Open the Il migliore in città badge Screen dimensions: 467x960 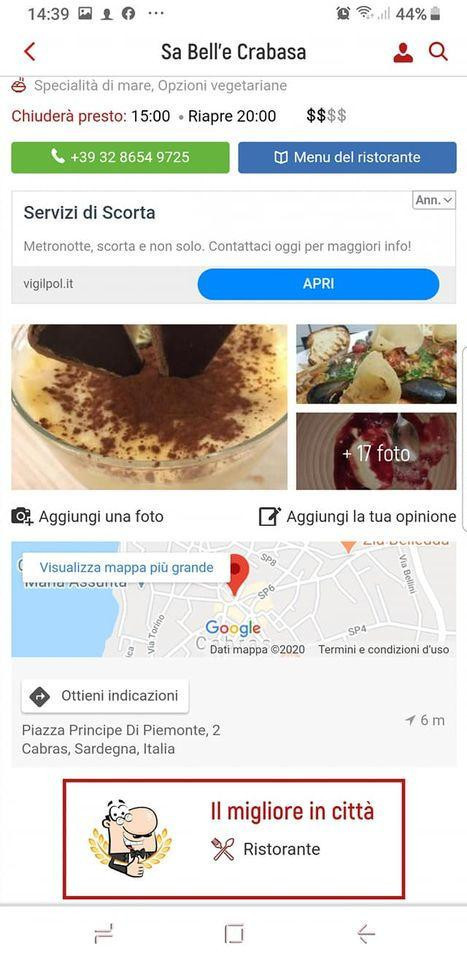(x=234, y=839)
